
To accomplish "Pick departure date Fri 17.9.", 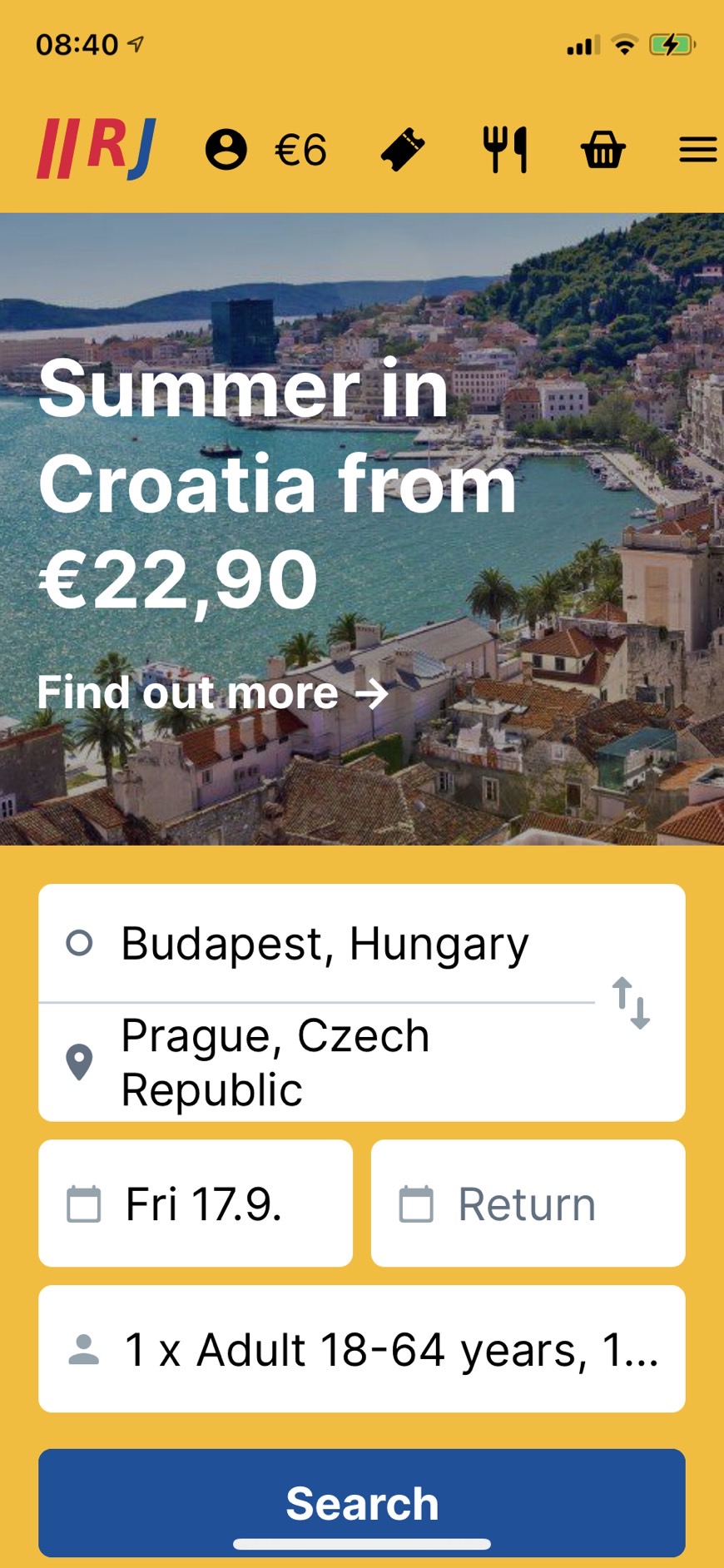I will pos(196,1203).
